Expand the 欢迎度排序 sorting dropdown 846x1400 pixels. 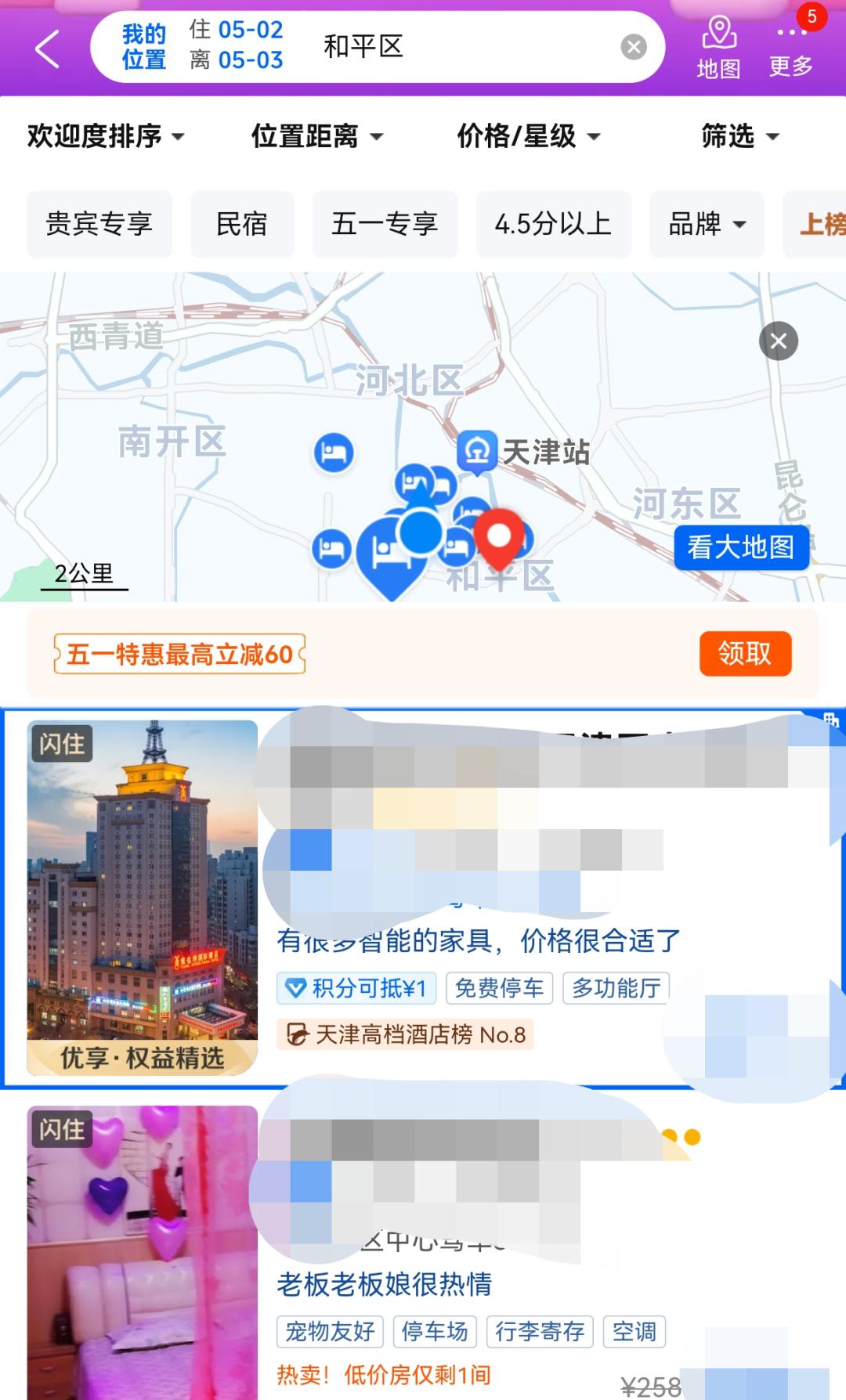(104, 136)
